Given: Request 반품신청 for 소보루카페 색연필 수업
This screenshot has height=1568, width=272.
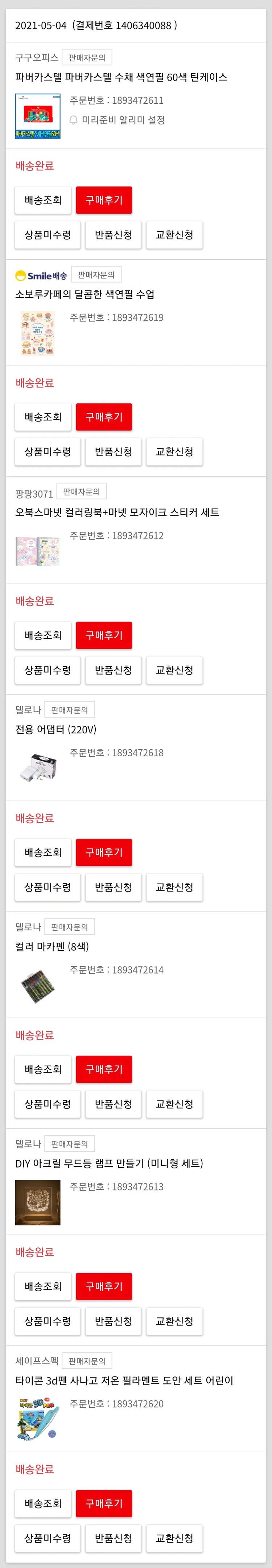Looking at the screenshot, I should point(113,452).
